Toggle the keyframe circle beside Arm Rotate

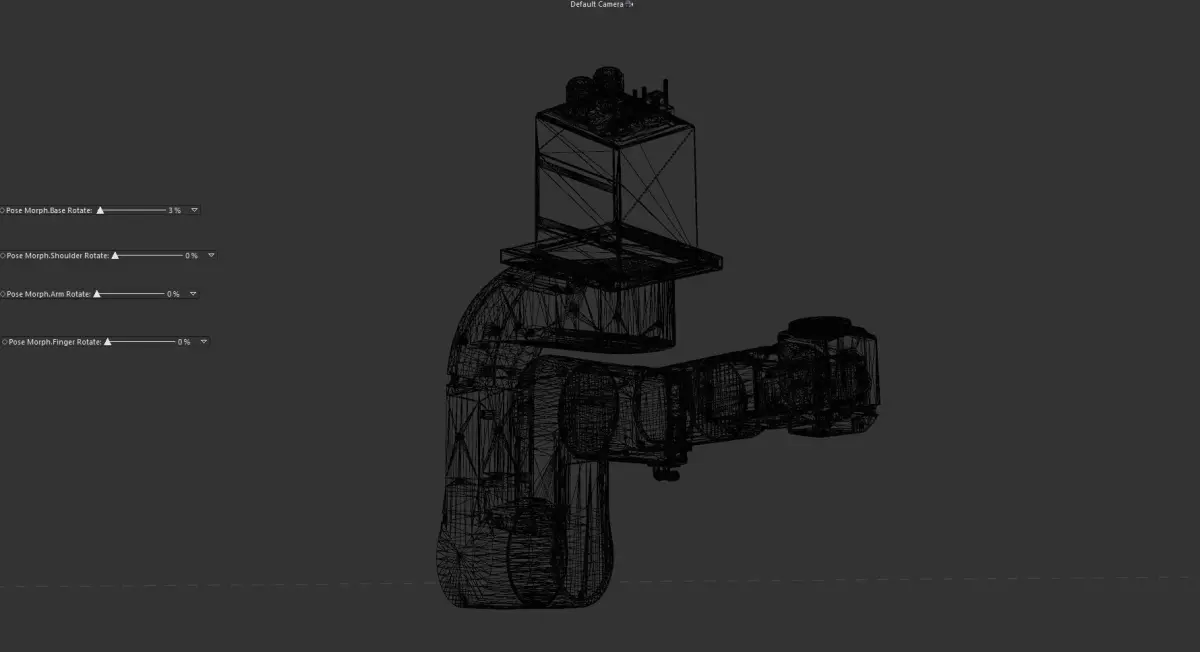coord(3,294)
